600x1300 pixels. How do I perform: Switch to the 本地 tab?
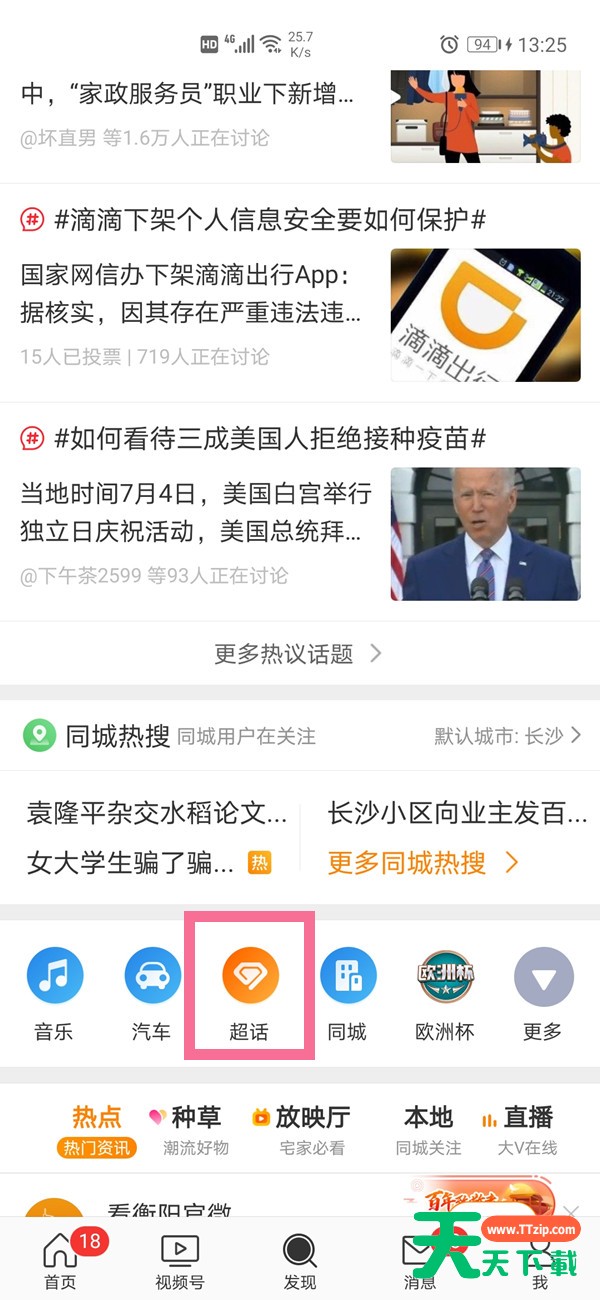tap(428, 1129)
